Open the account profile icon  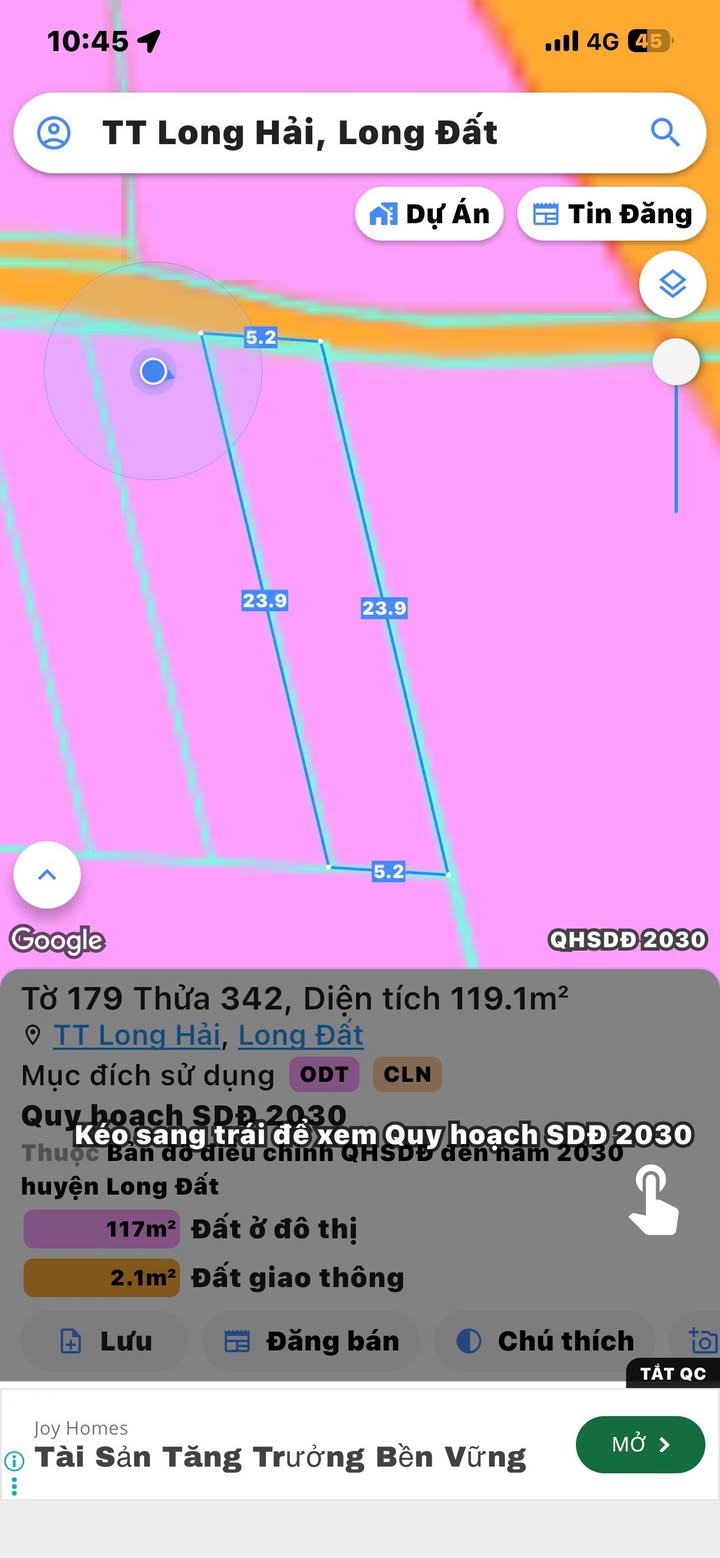pyautogui.click(x=54, y=133)
